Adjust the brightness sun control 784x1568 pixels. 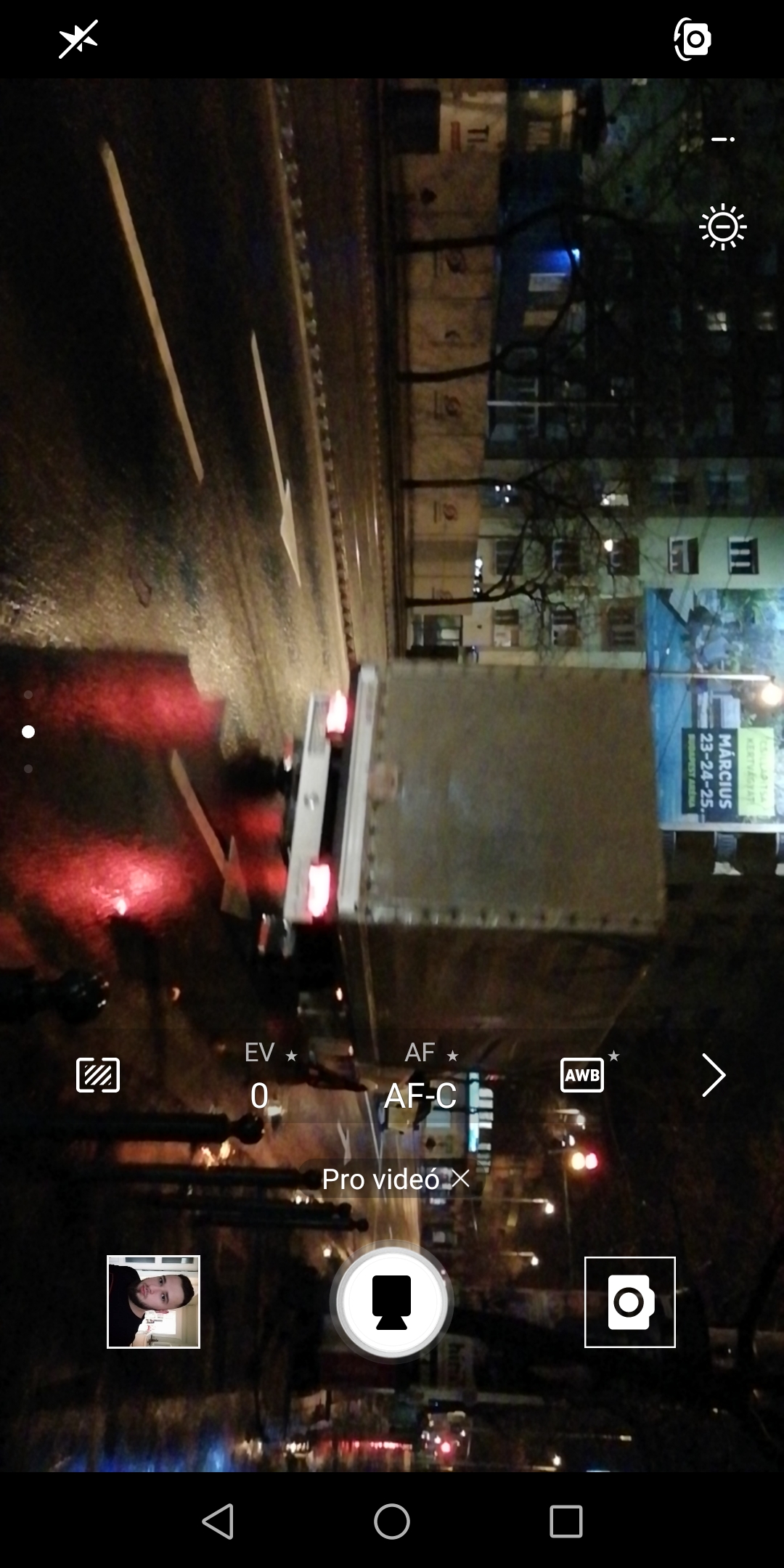click(x=723, y=228)
